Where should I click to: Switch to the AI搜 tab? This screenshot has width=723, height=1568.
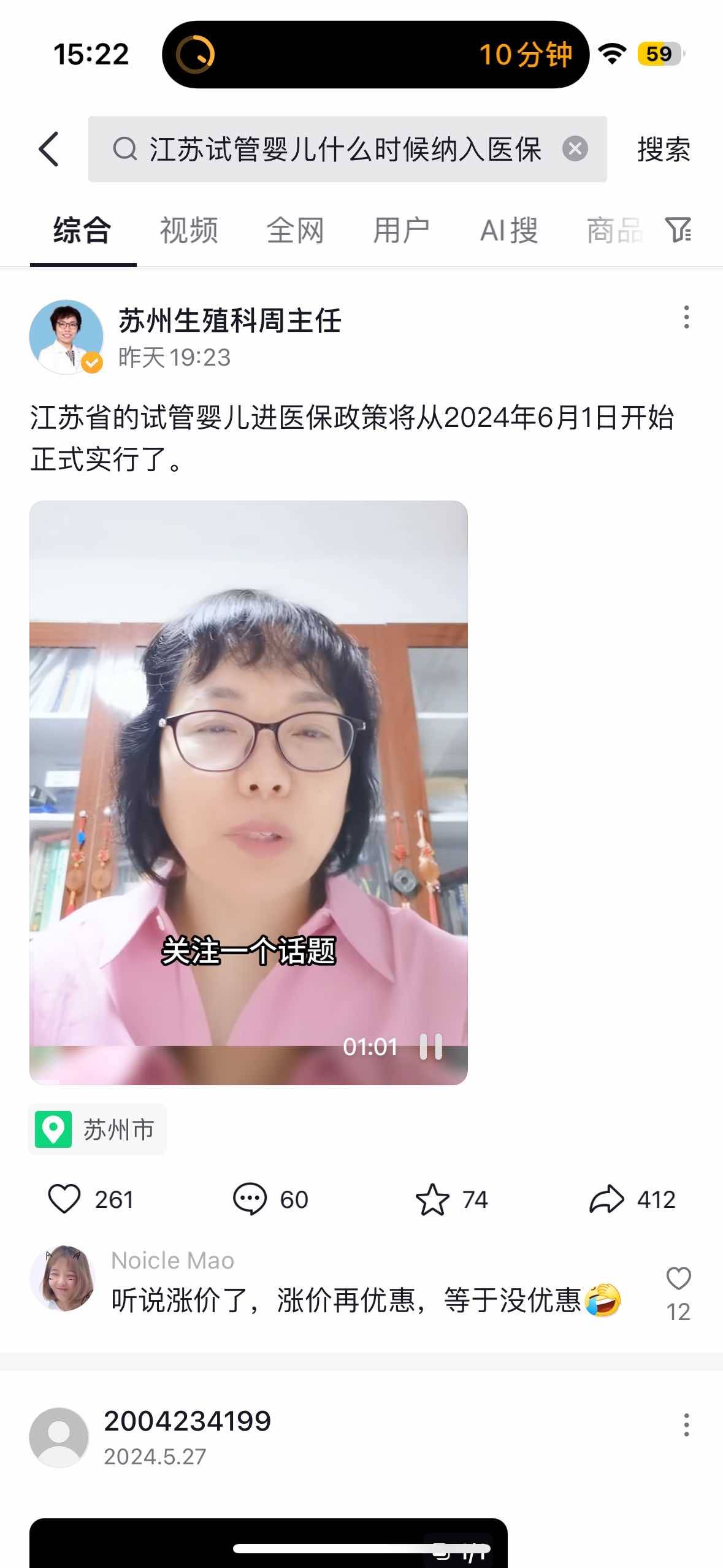(508, 231)
